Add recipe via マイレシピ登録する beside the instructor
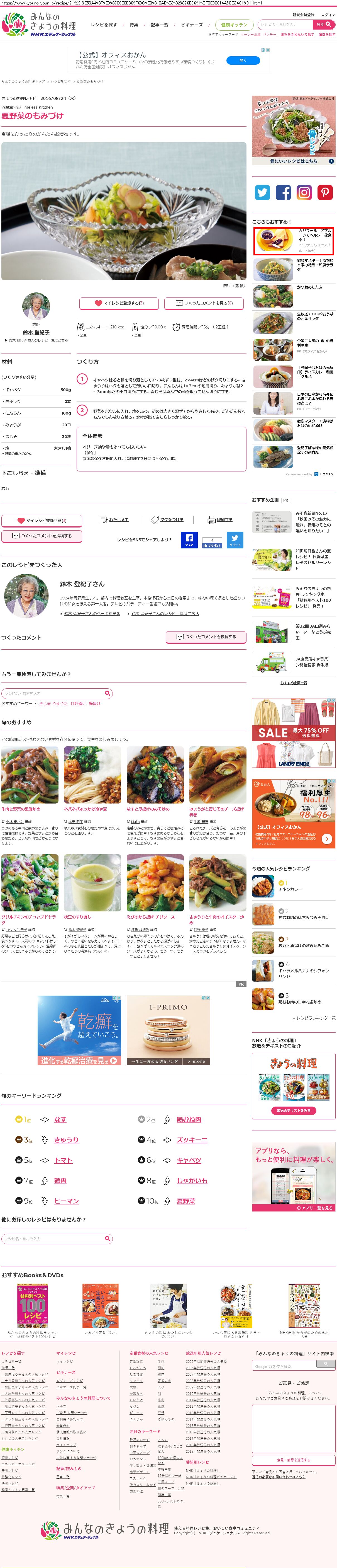This screenshot has height=1568, width=337. 119,303
